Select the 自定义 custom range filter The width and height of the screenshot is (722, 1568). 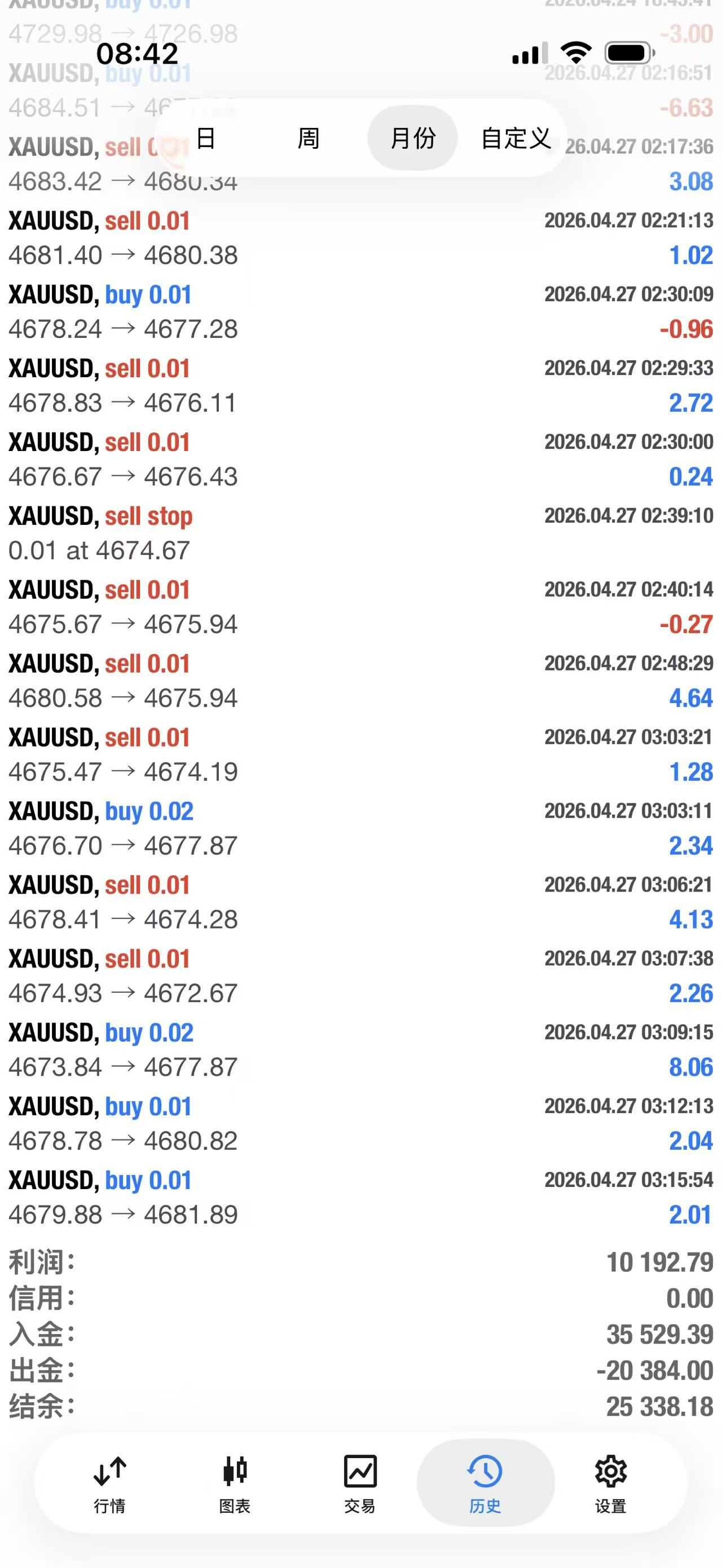pyautogui.click(x=514, y=138)
